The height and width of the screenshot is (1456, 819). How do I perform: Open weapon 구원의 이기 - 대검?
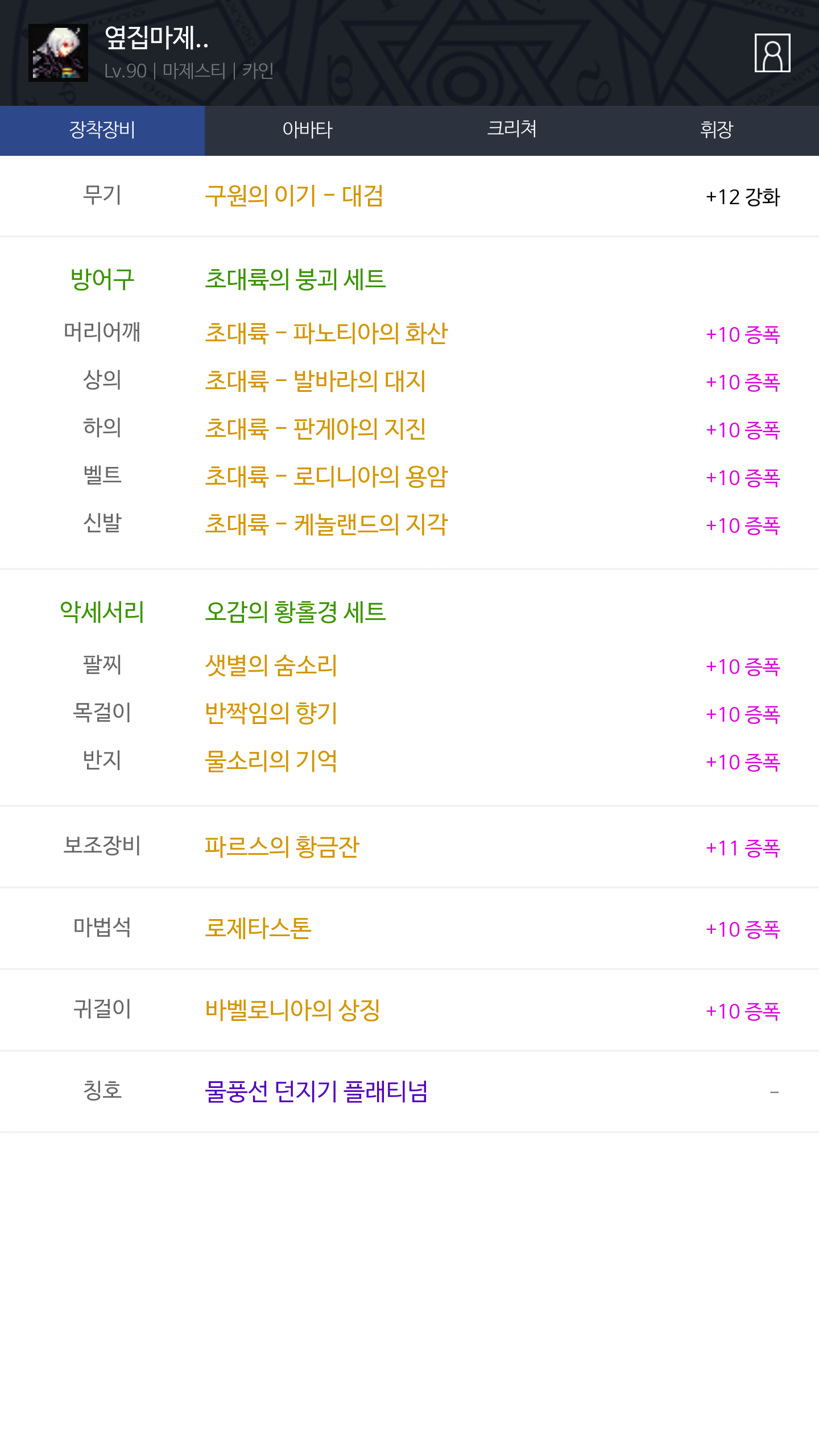[x=294, y=196]
